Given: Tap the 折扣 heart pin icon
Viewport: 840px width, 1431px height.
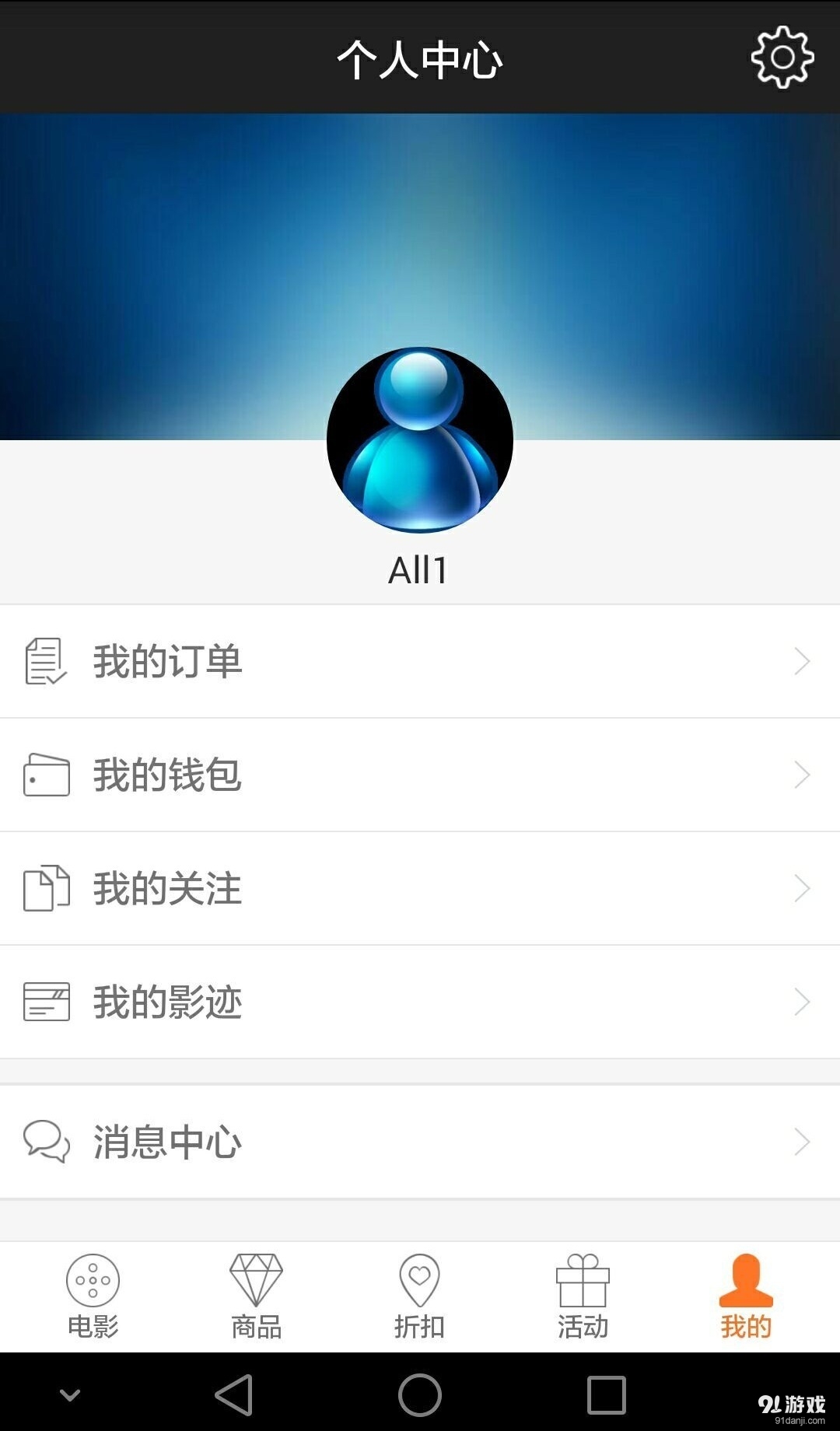Looking at the screenshot, I should click(x=420, y=1278).
